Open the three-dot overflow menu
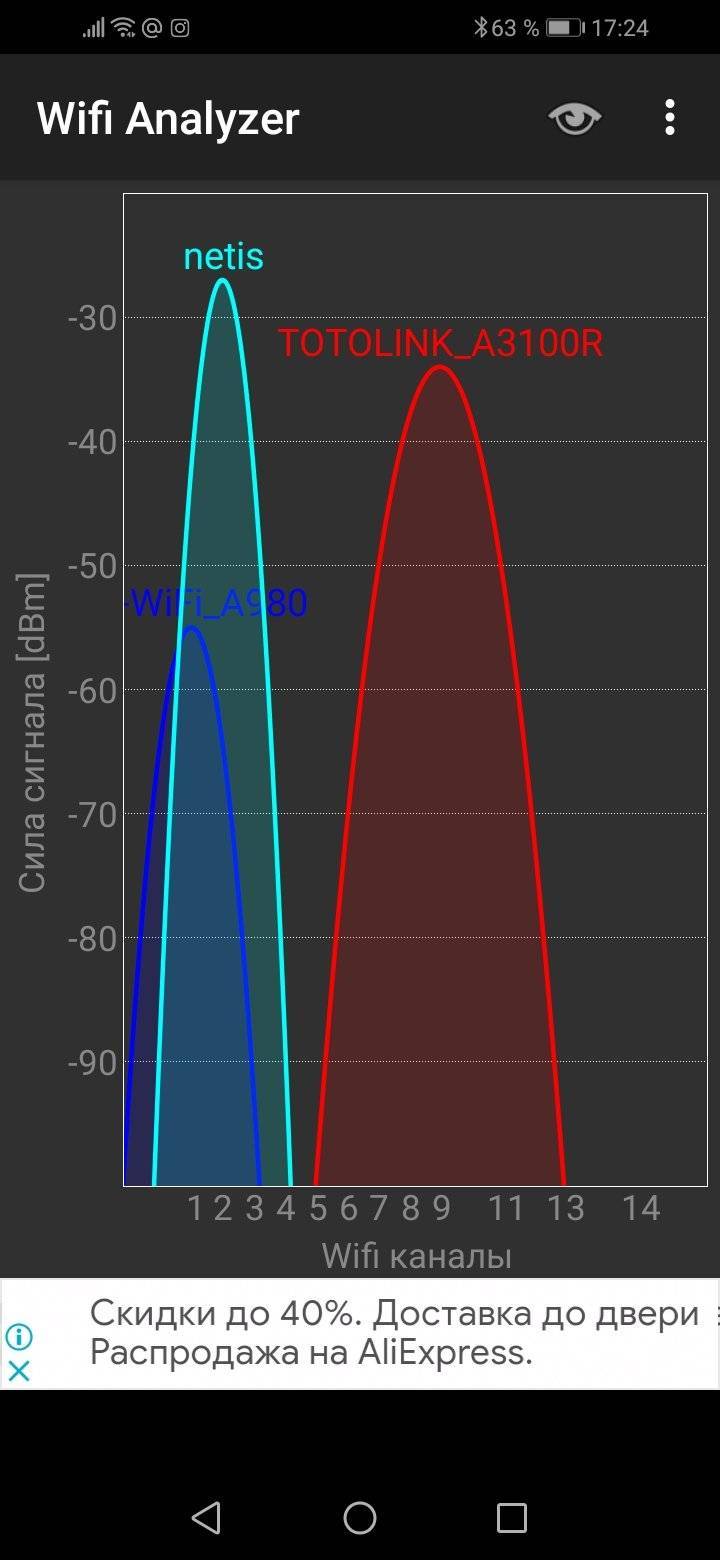This screenshot has height=1560, width=720. click(670, 118)
